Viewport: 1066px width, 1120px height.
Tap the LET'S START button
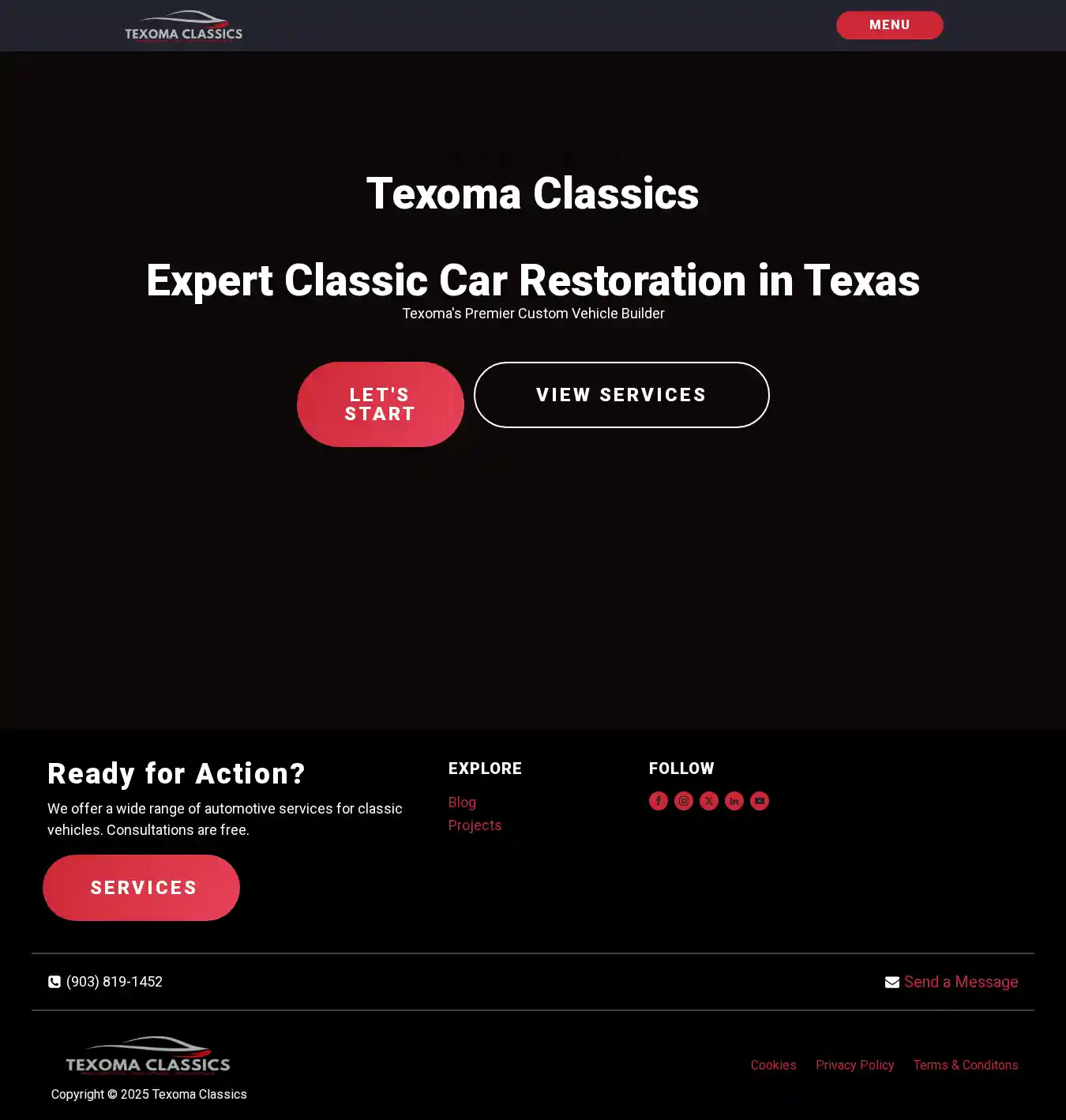tap(380, 404)
